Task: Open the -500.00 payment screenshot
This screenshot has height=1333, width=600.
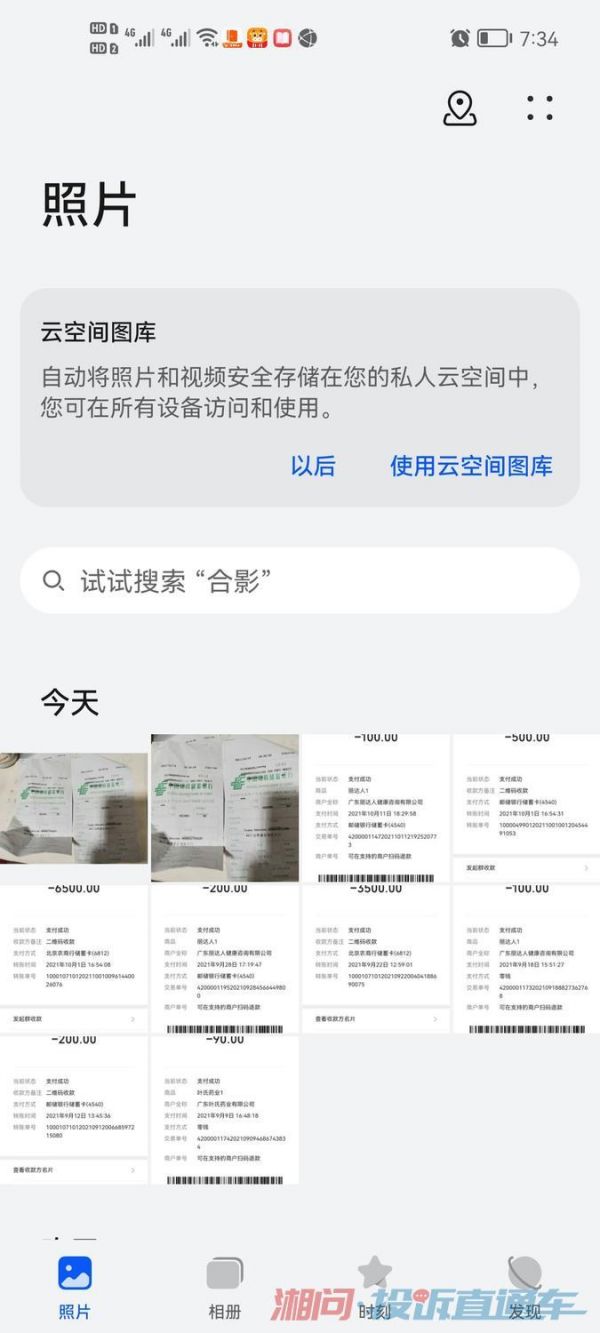Action: pos(526,808)
